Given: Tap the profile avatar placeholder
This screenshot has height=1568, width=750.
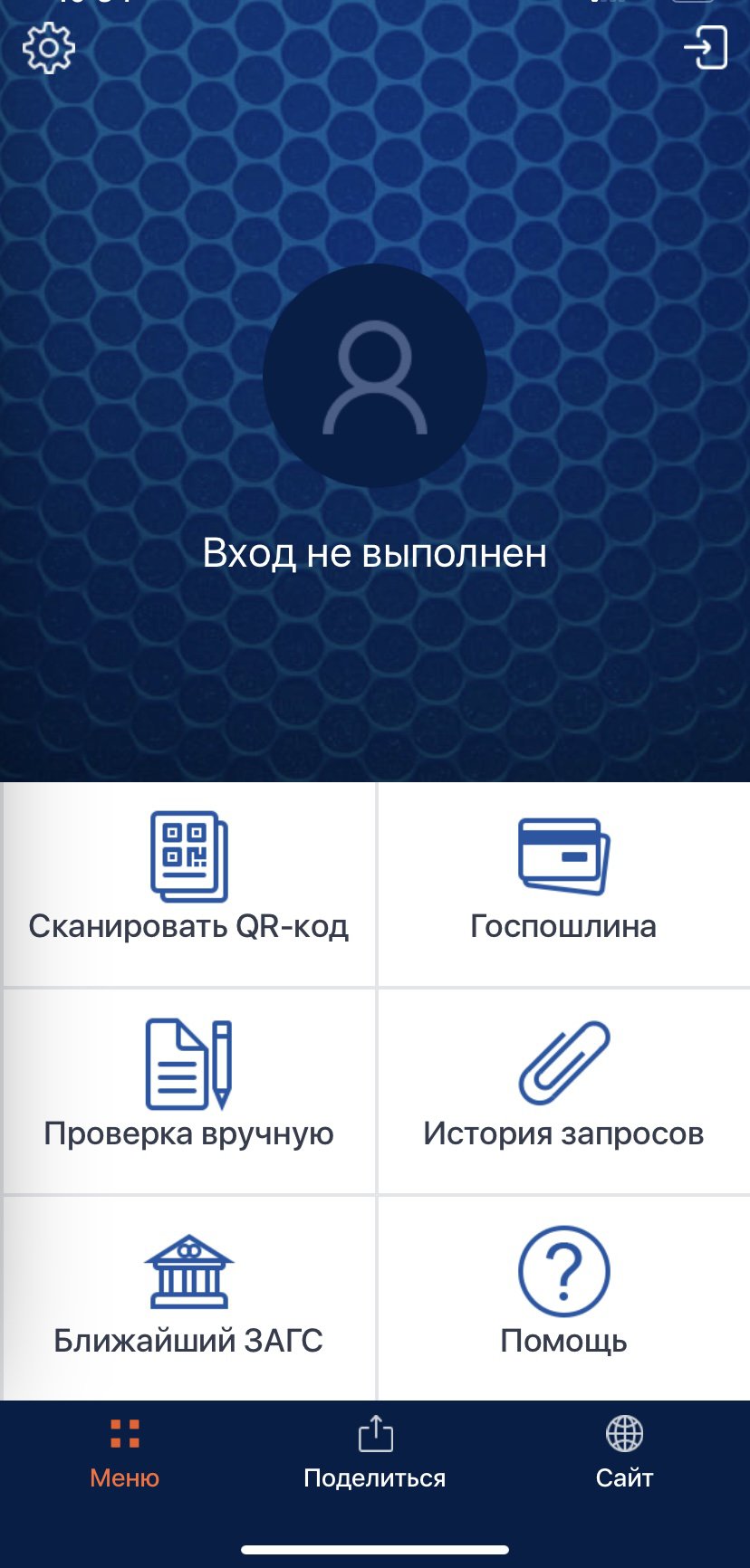Looking at the screenshot, I should tap(375, 376).
